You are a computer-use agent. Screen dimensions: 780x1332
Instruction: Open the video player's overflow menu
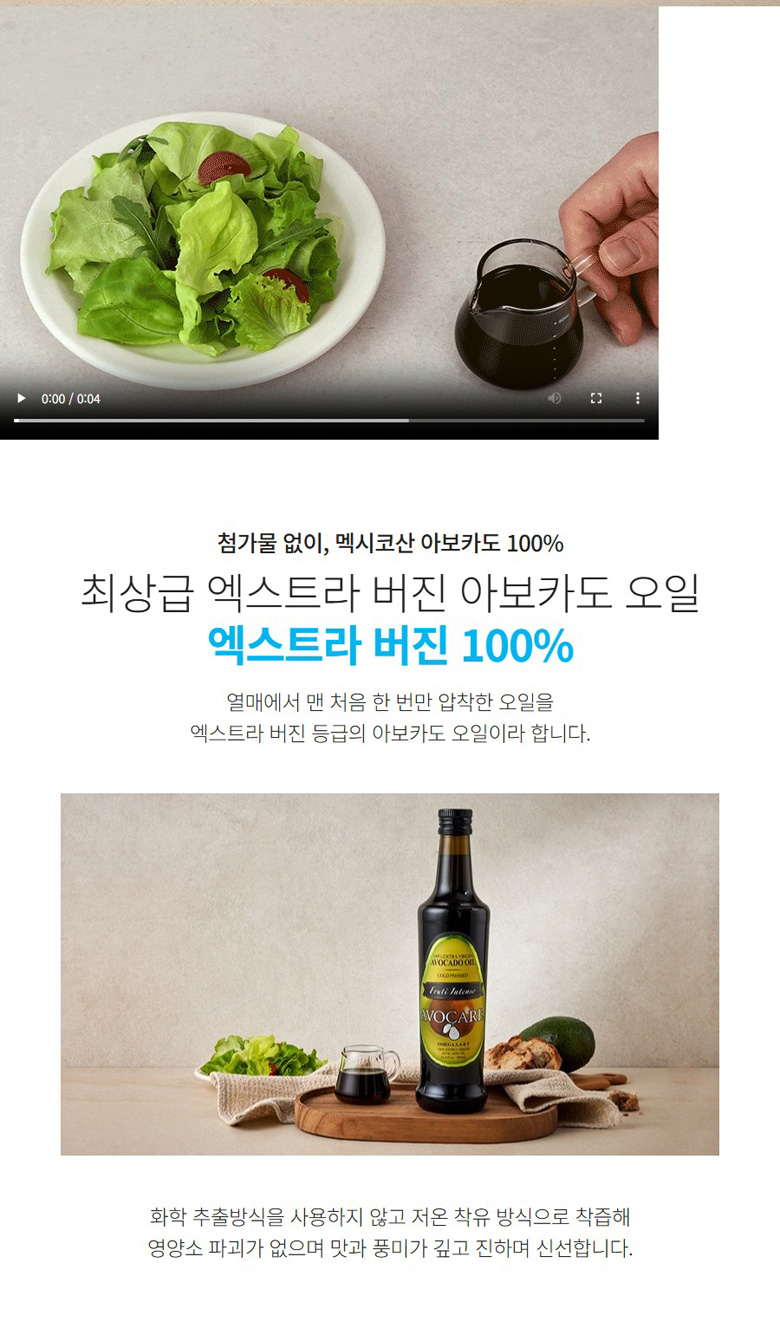(x=637, y=398)
